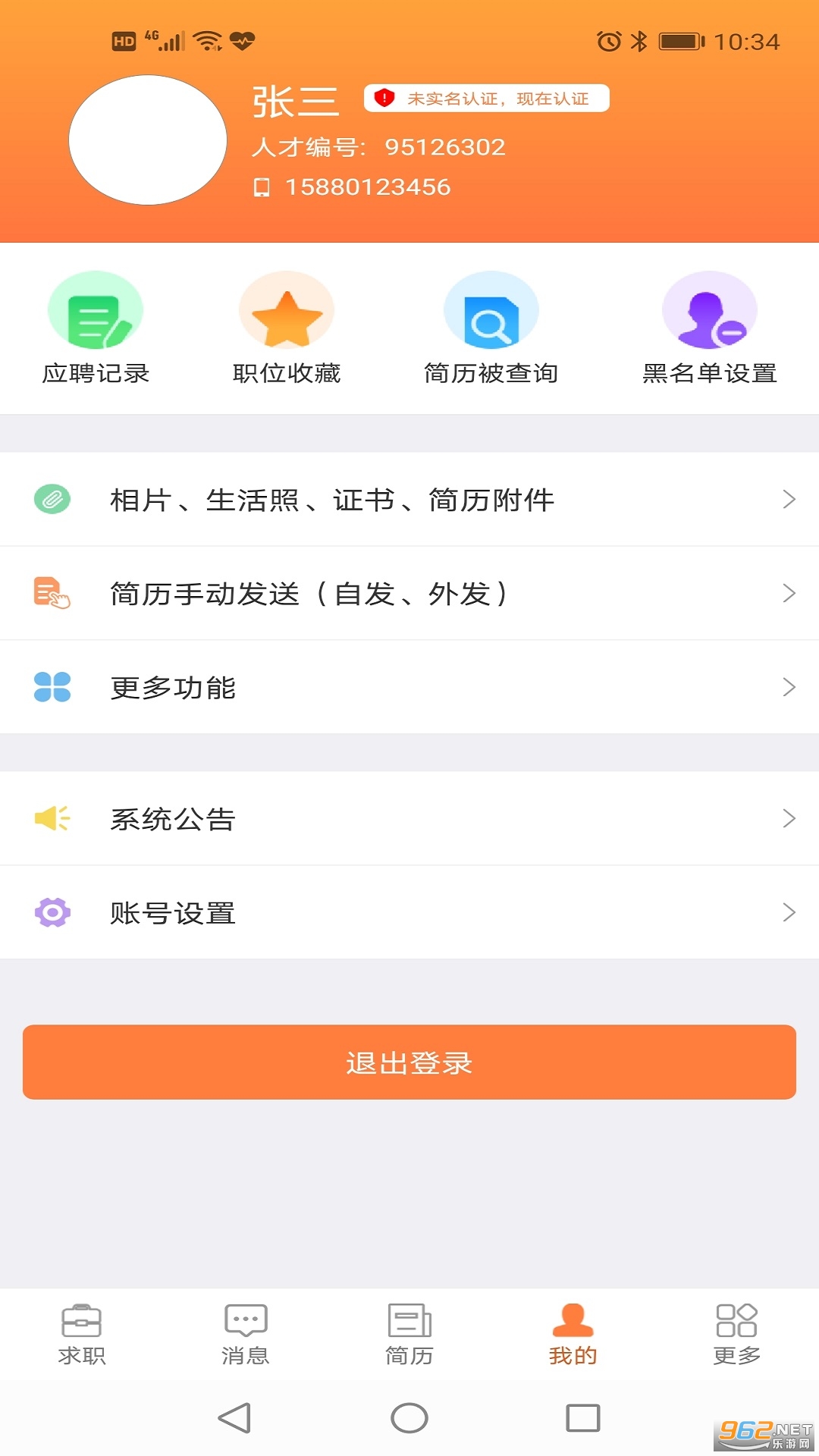The height and width of the screenshot is (1456, 819).
Task: Open 相片、生活照、证书、简历附件 row
Action: (x=409, y=500)
